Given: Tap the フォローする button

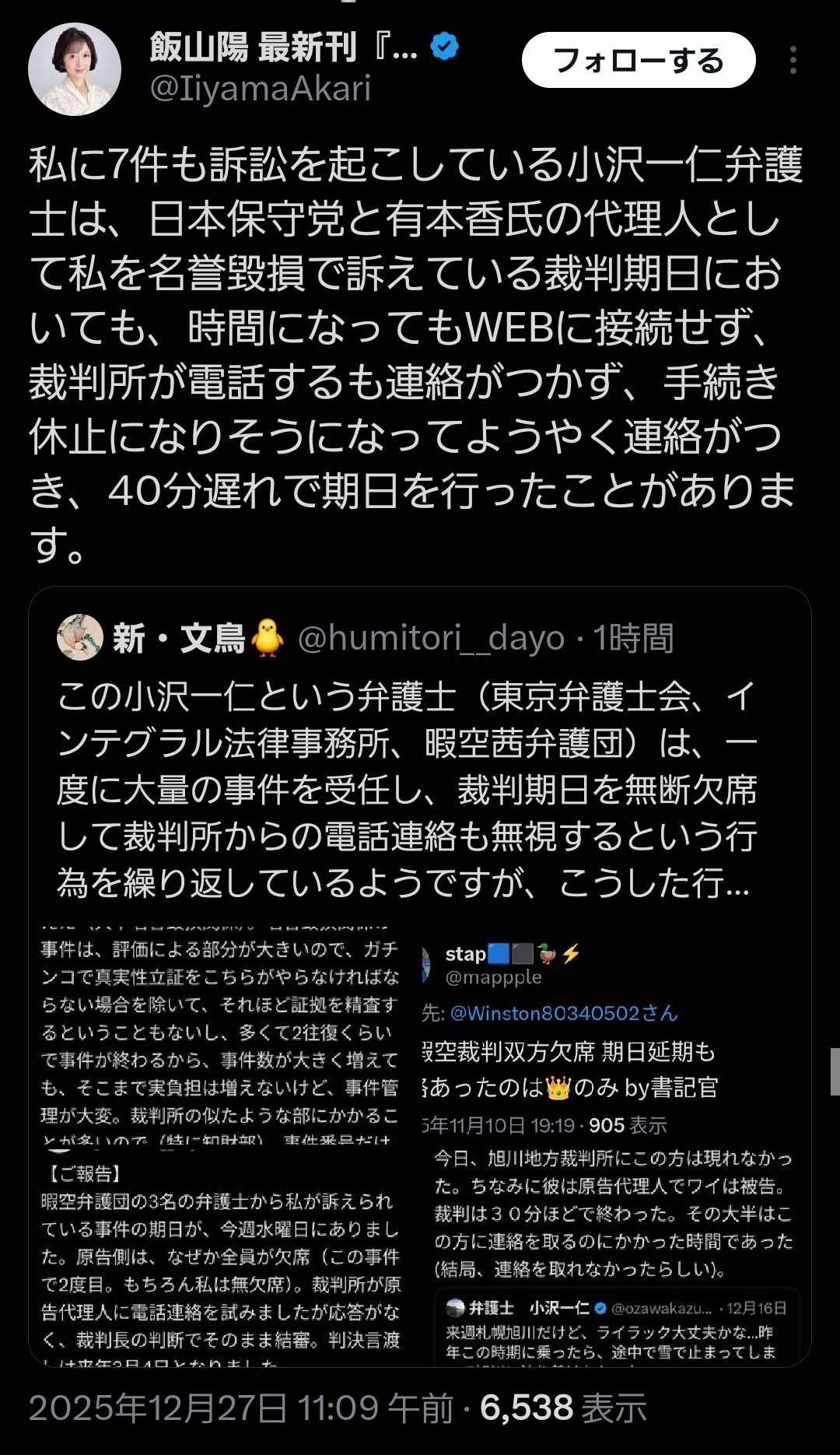Looking at the screenshot, I should click(x=638, y=61).
